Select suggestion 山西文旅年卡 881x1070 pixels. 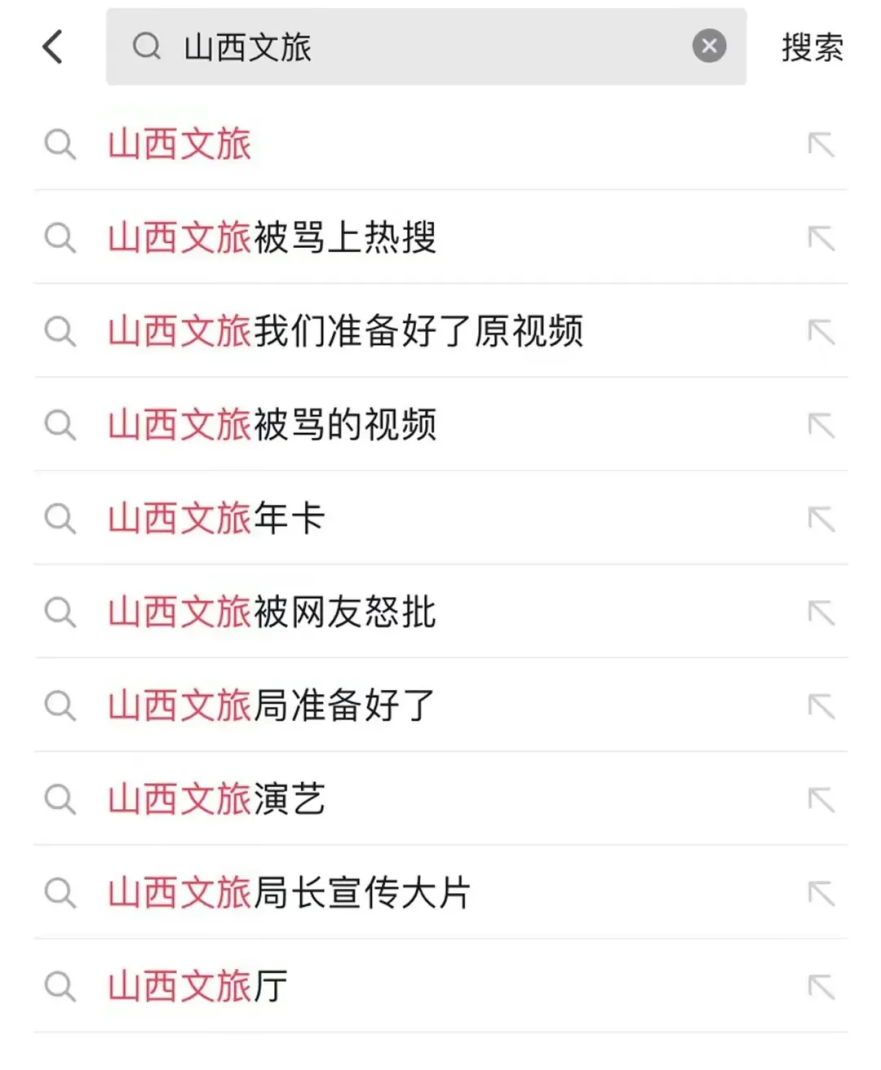pyautogui.click(x=216, y=519)
